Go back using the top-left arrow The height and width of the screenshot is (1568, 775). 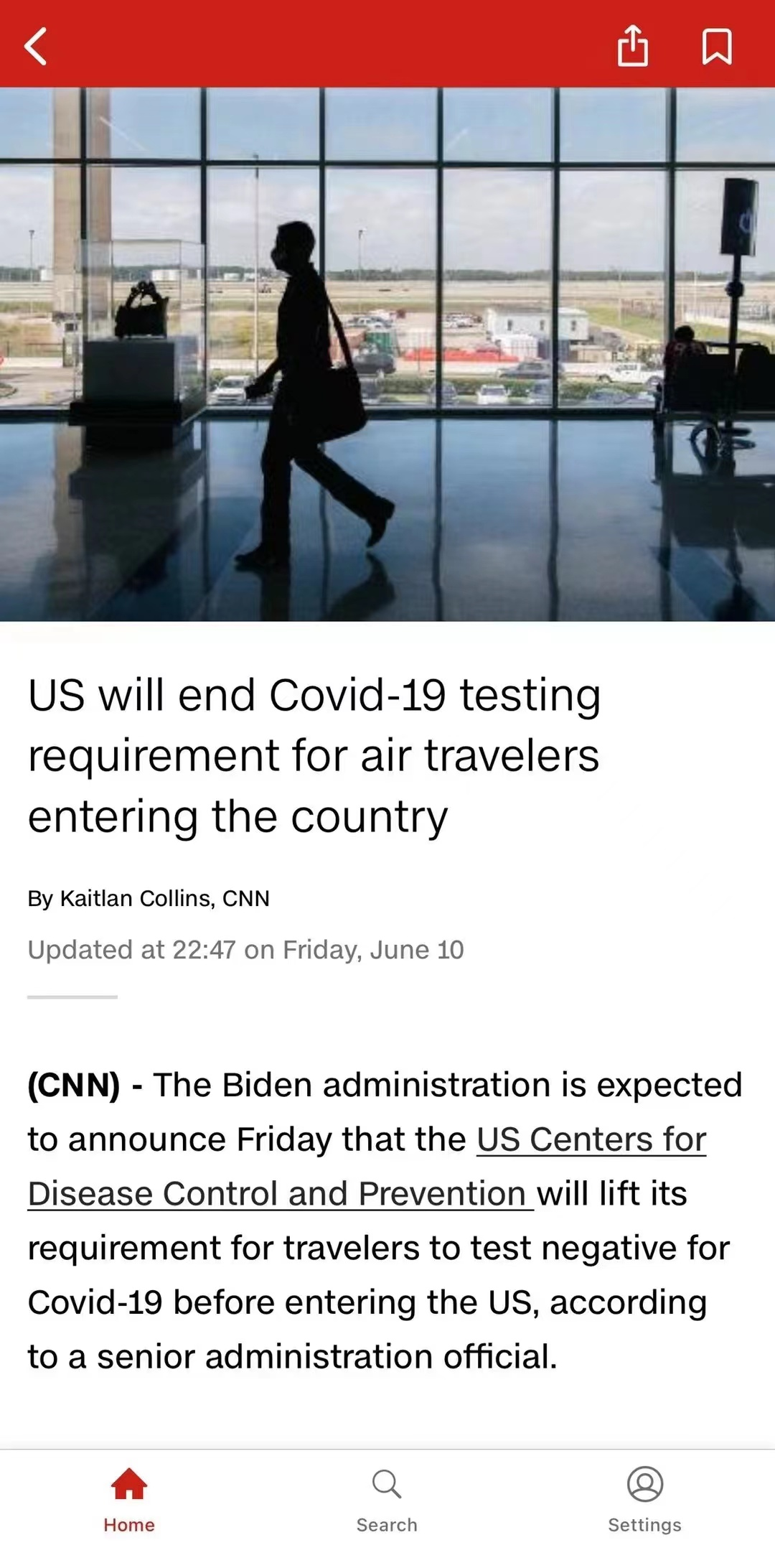[x=36, y=47]
